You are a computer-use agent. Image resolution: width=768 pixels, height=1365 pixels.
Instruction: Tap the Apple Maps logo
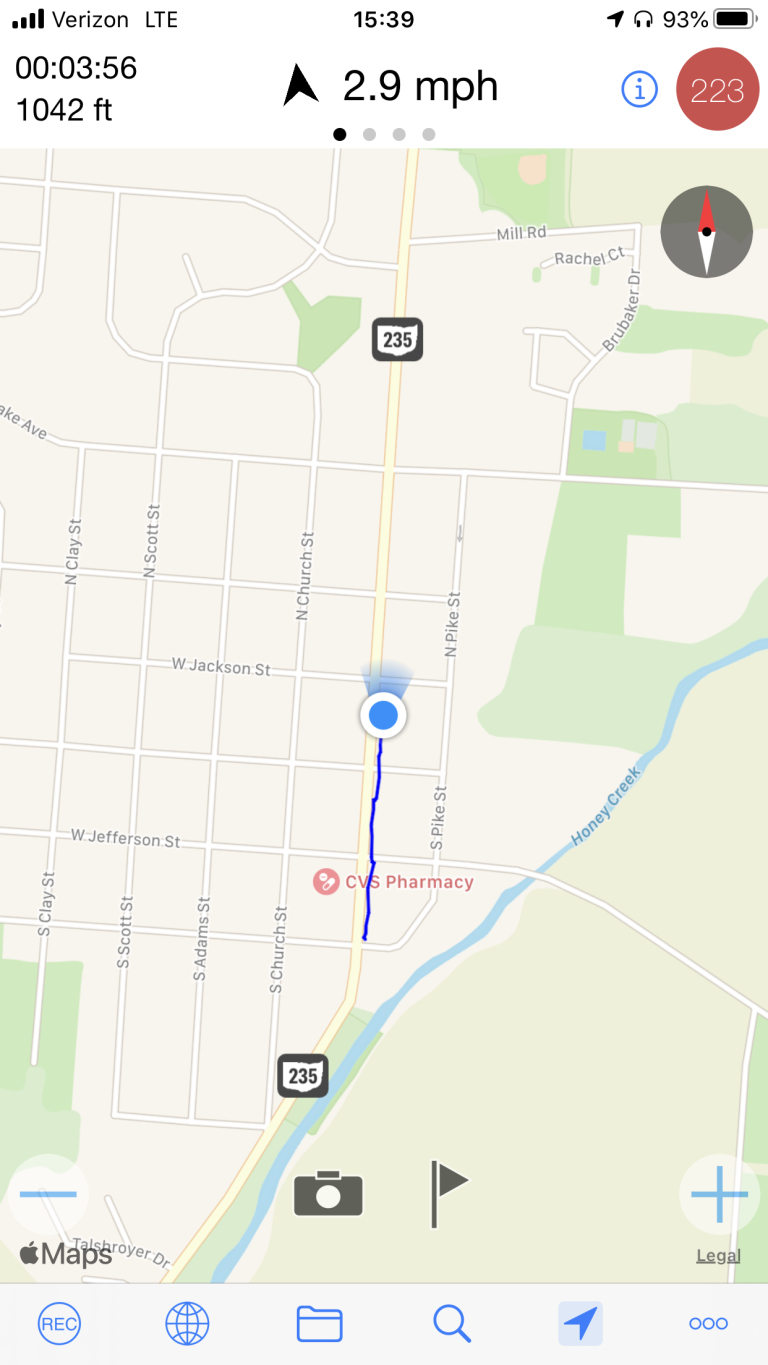(62, 1254)
